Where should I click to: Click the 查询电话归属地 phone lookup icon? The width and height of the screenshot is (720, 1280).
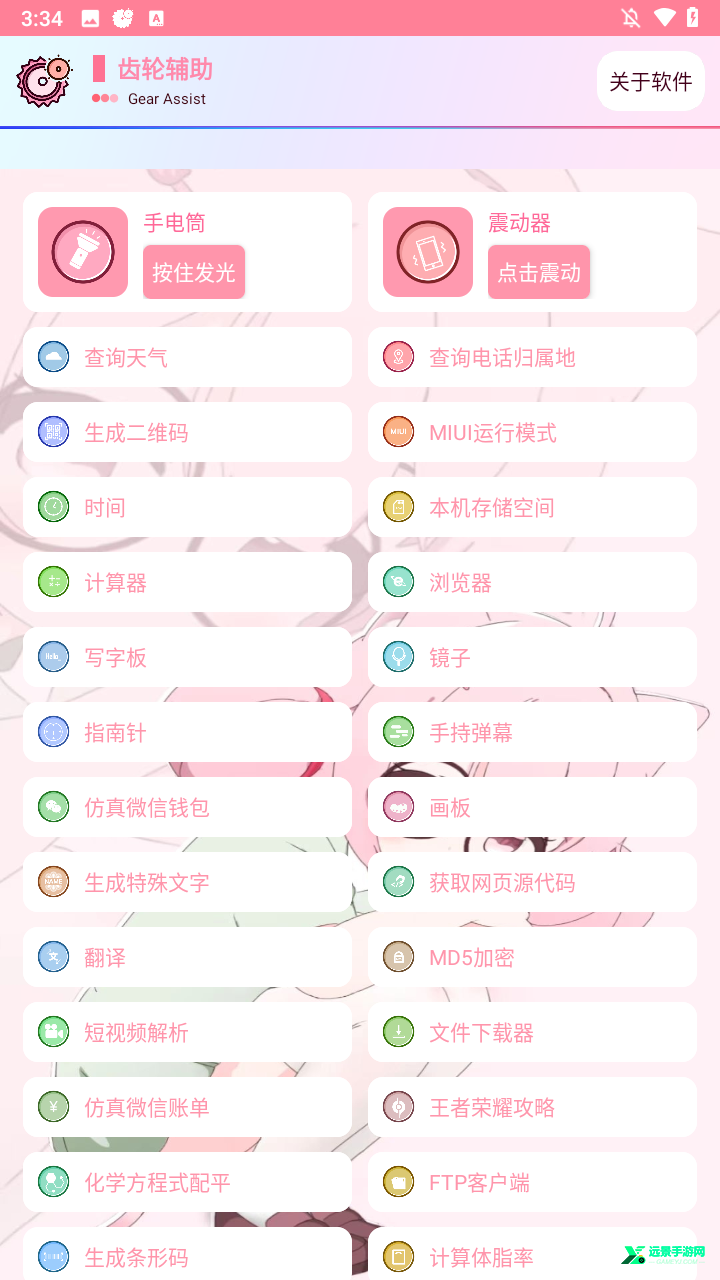[398, 356]
